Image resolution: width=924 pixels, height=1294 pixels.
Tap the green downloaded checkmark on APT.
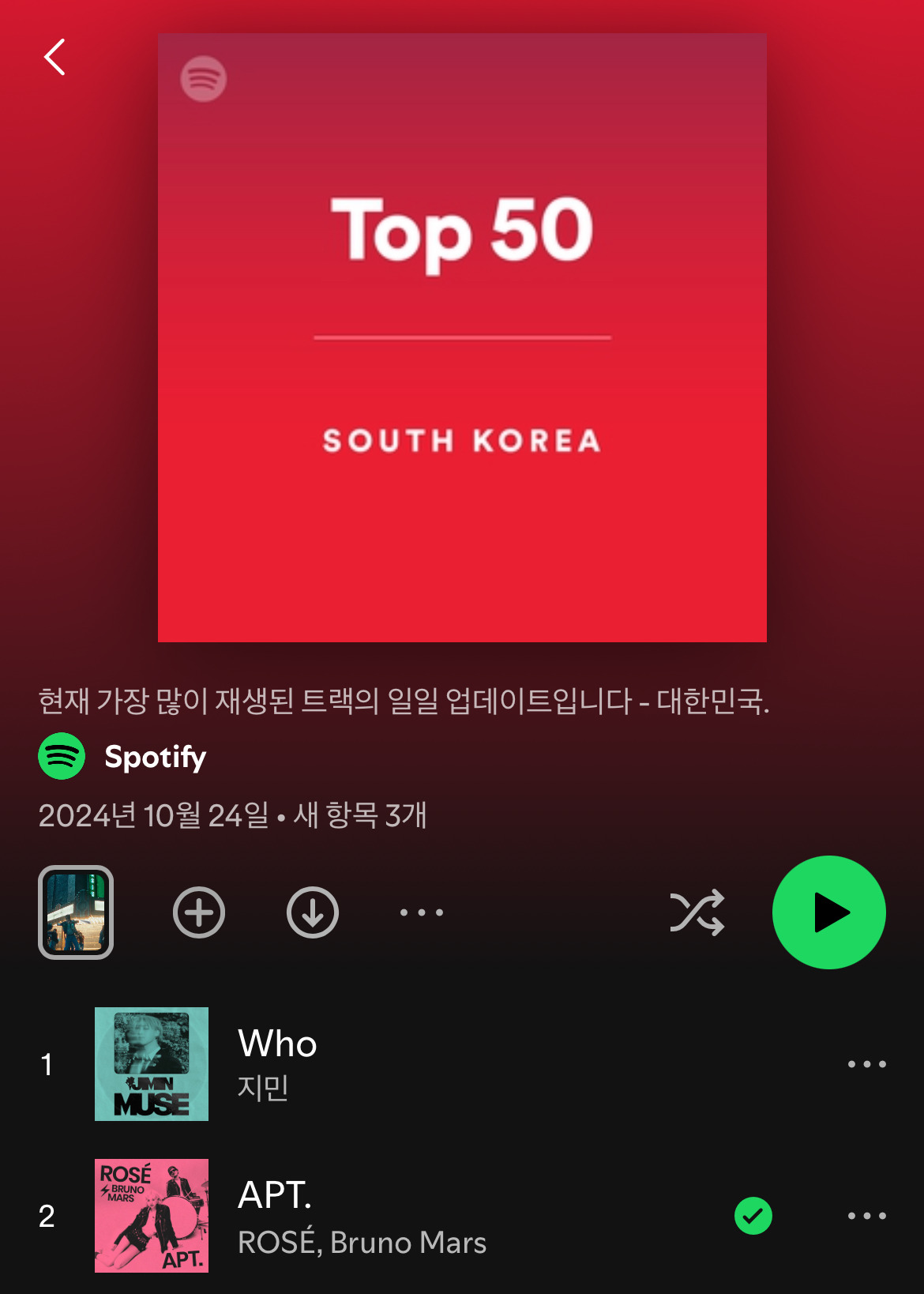(753, 1217)
